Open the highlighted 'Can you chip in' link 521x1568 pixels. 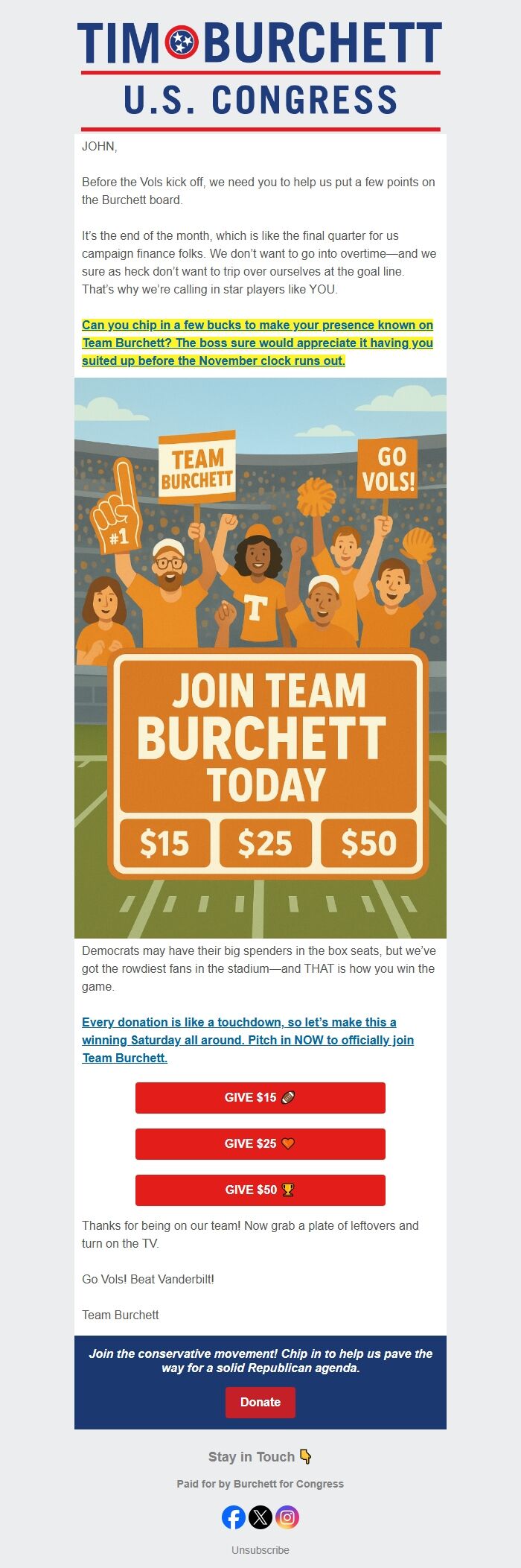click(257, 343)
